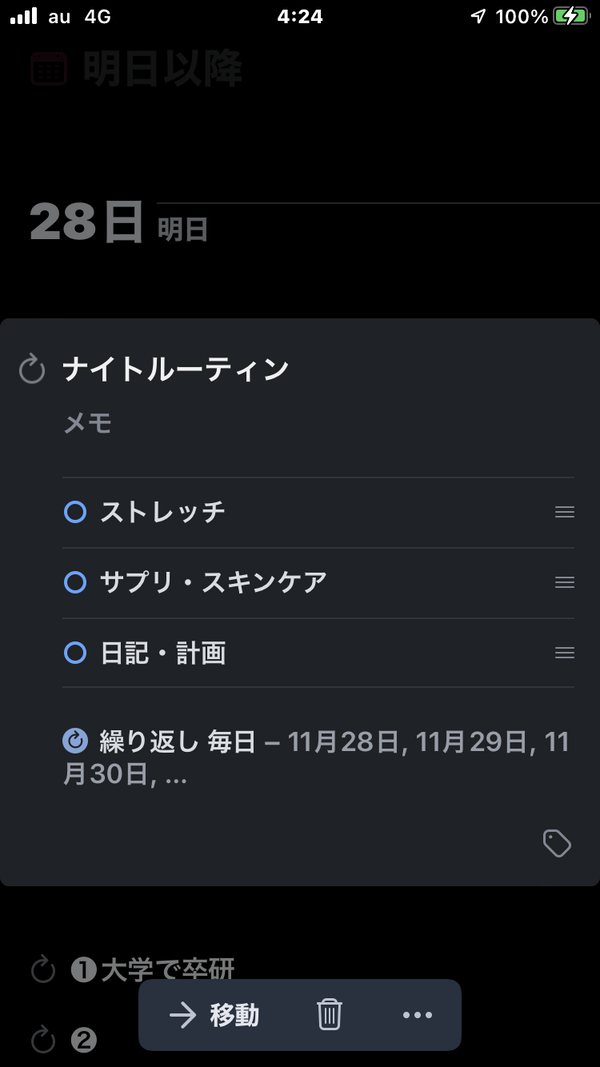Delete this to-do with the trash icon
600x1067 pixels.
coord(329,1015)
